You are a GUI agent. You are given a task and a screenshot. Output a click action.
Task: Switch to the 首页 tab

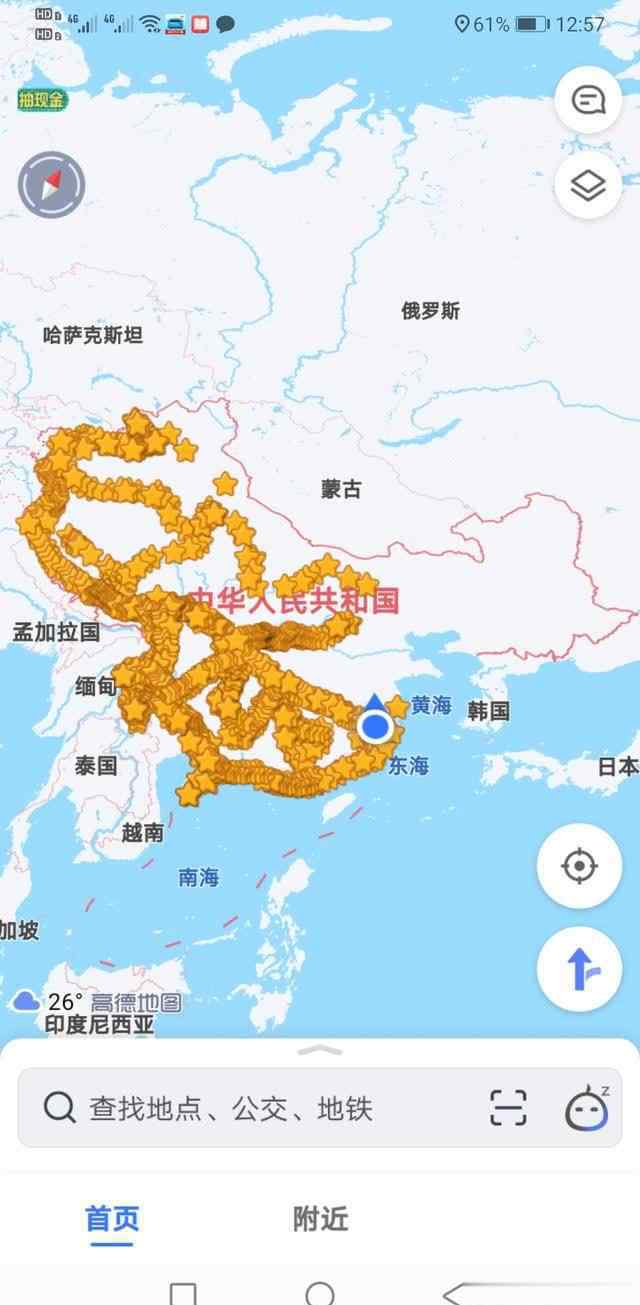click(x=112, y=1219)
